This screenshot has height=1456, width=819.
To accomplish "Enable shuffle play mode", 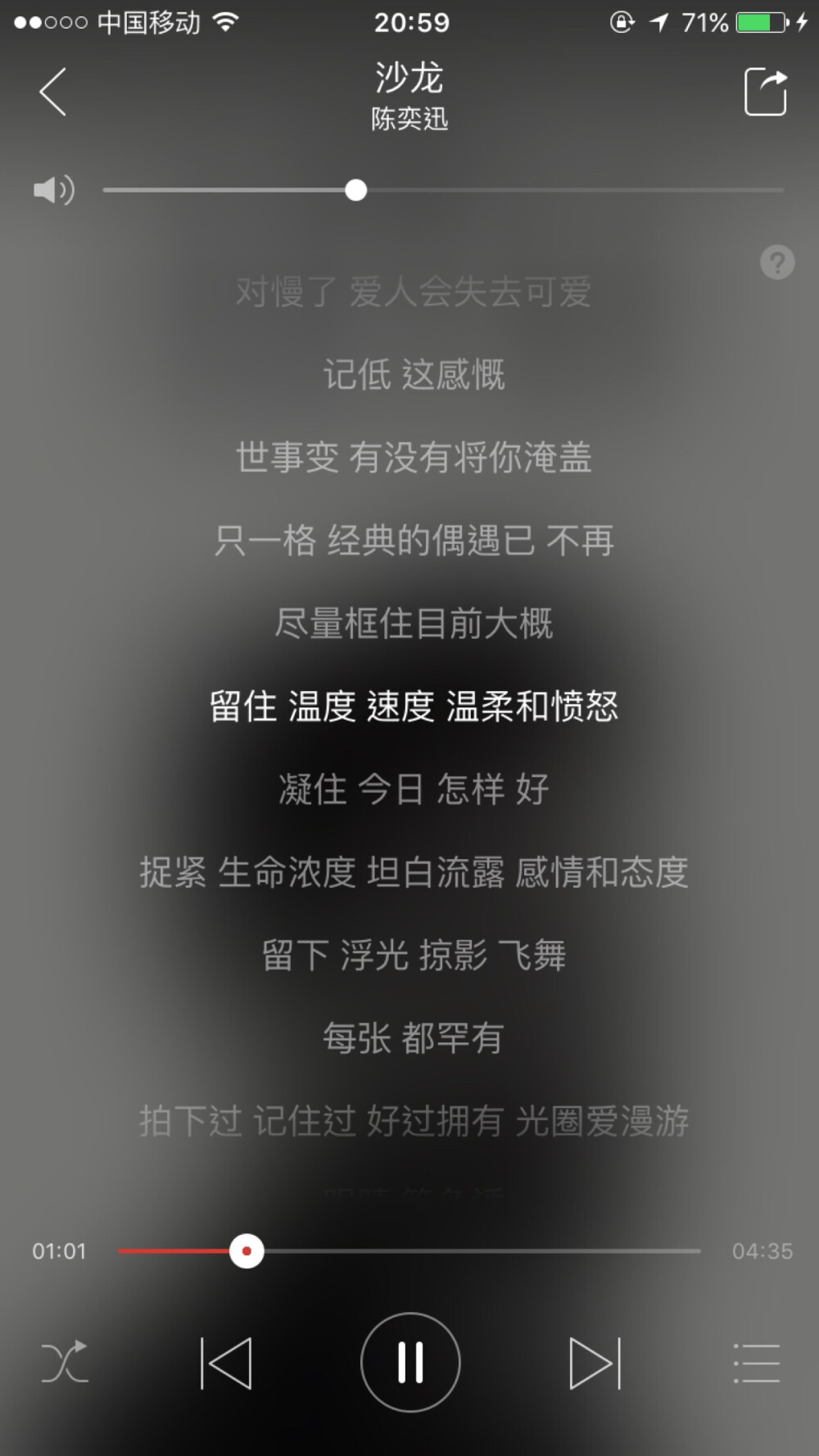I will [x=64, y=1359].
